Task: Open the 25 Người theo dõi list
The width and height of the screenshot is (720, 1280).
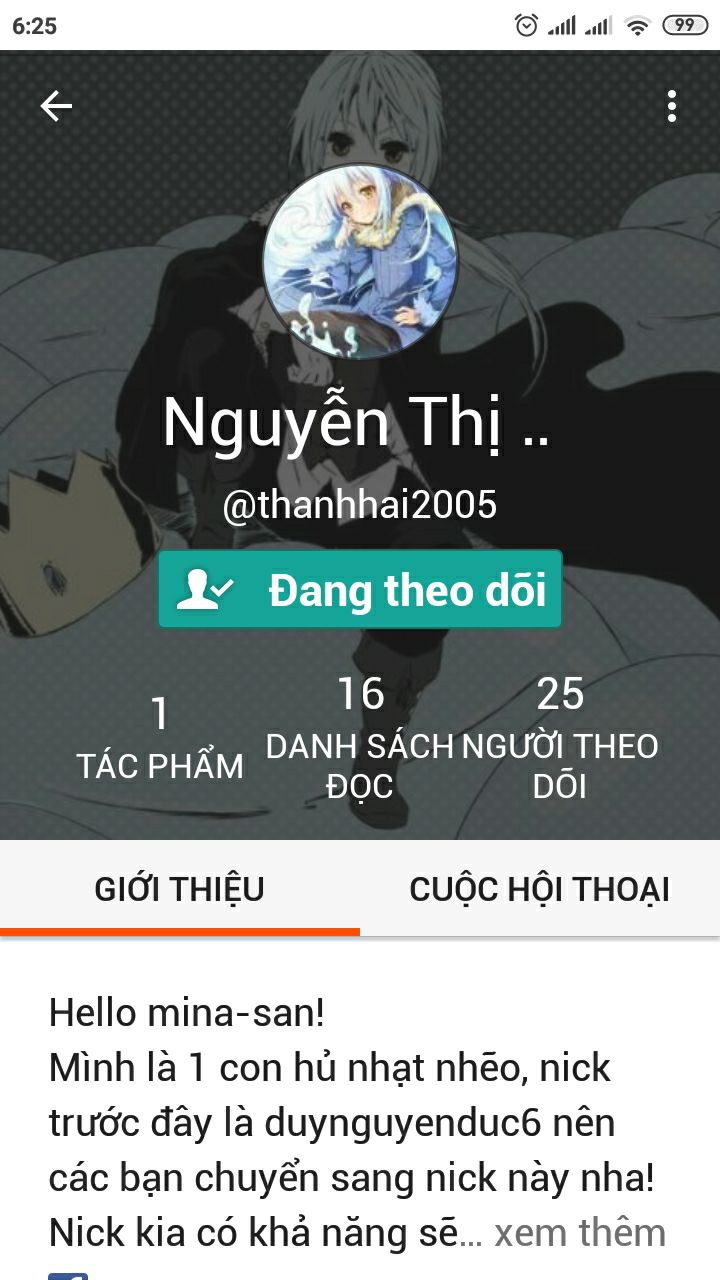Action: tap(560, 738)
